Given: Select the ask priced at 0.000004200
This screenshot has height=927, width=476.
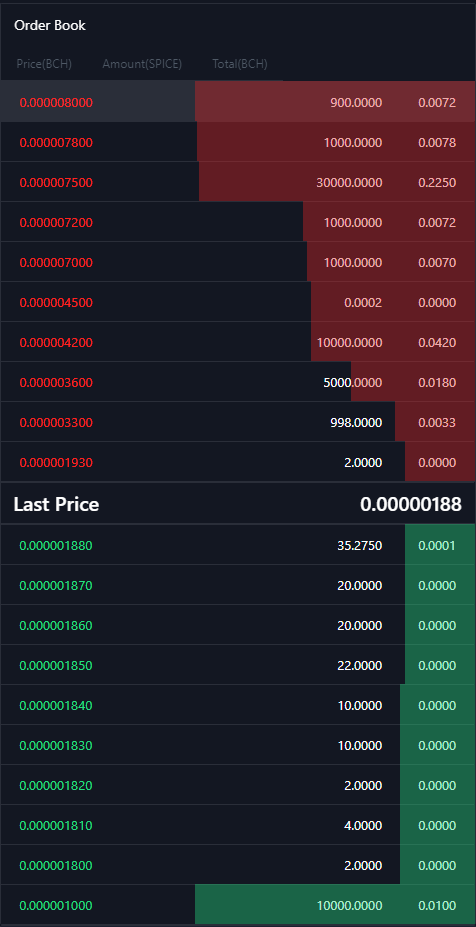Looking at the screenshot, I should click(238, 342).
